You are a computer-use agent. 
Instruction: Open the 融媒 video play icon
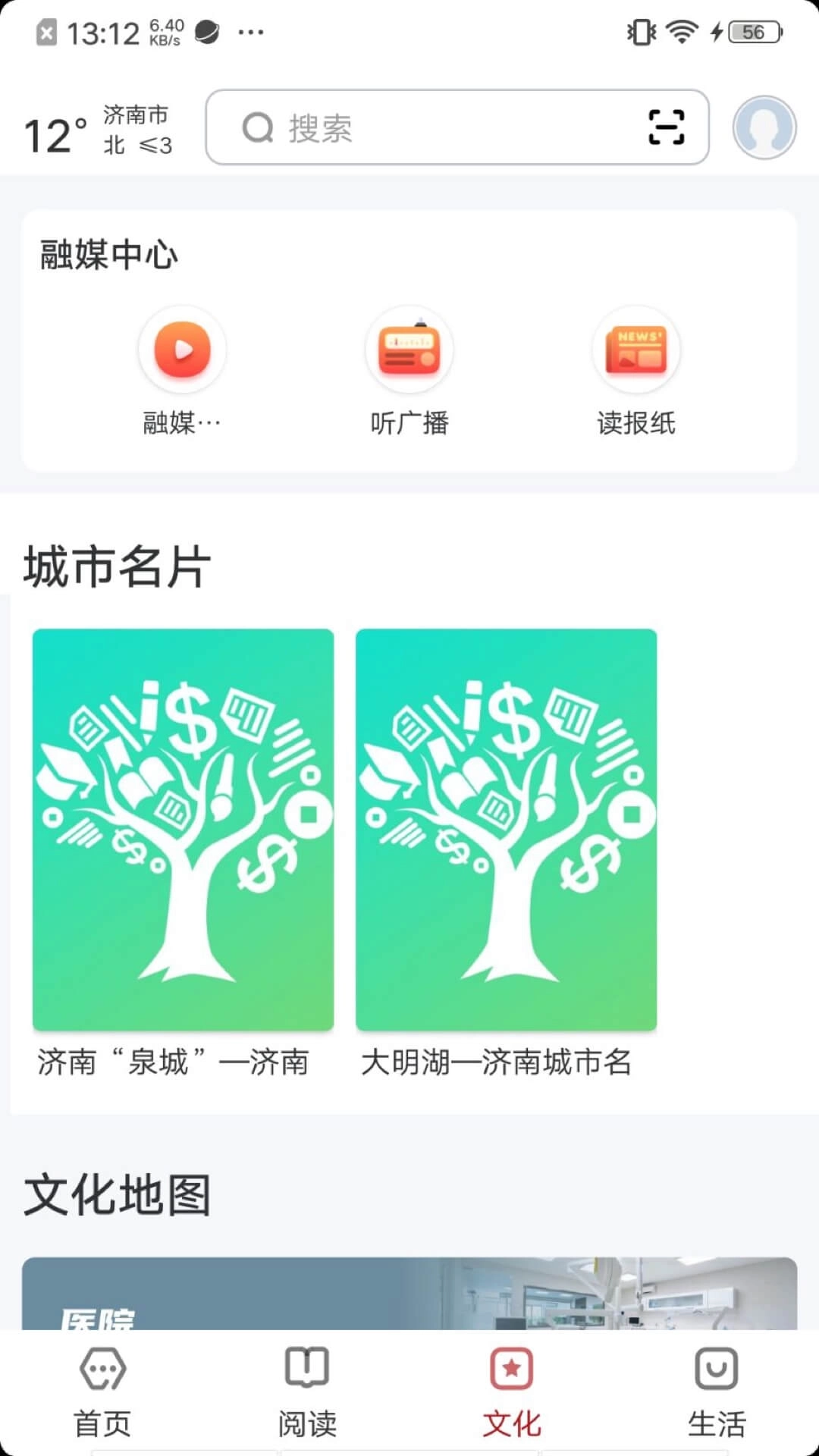[x=182, y=350]
